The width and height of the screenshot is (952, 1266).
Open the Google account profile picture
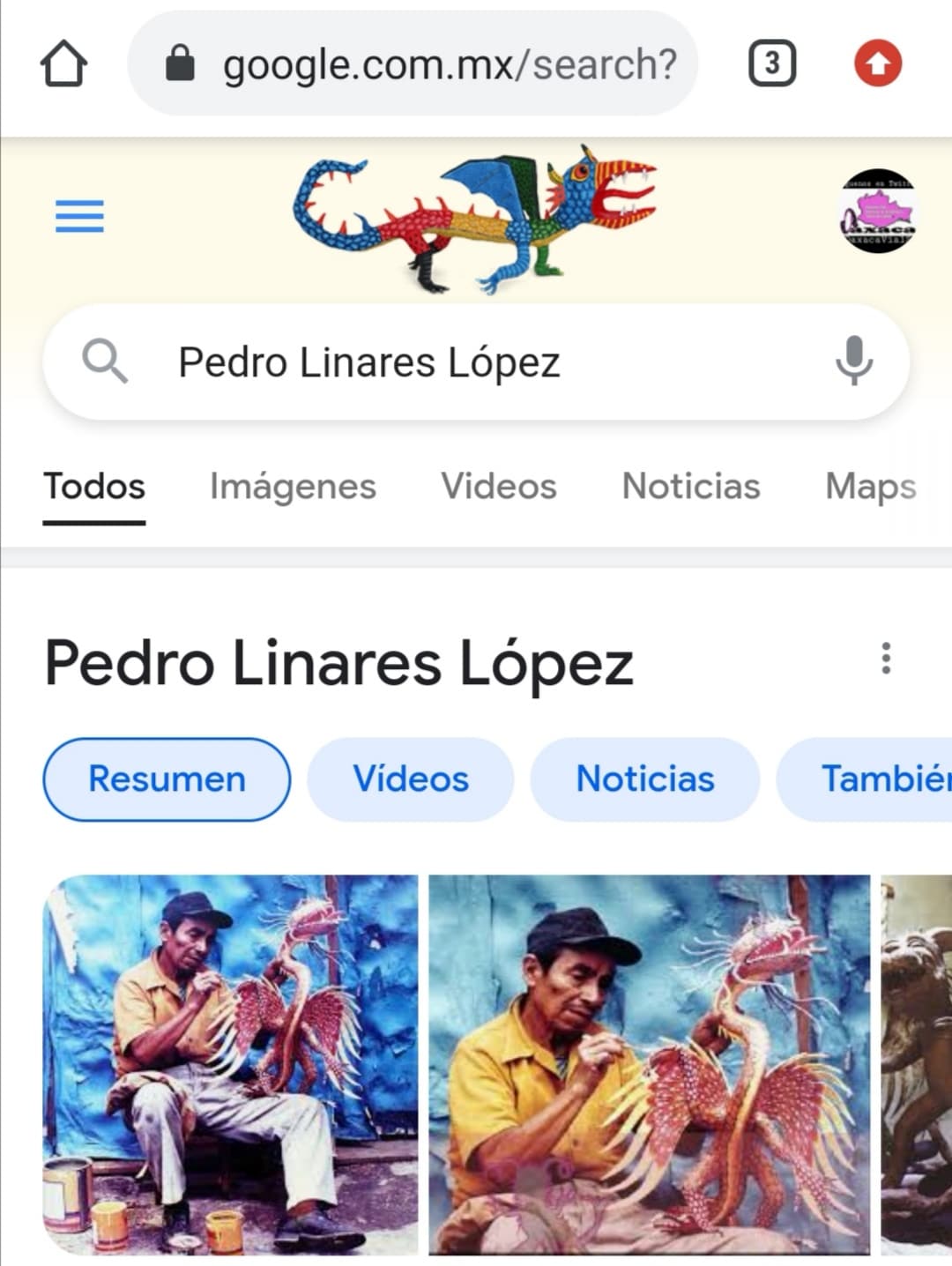tap(878, 212)
